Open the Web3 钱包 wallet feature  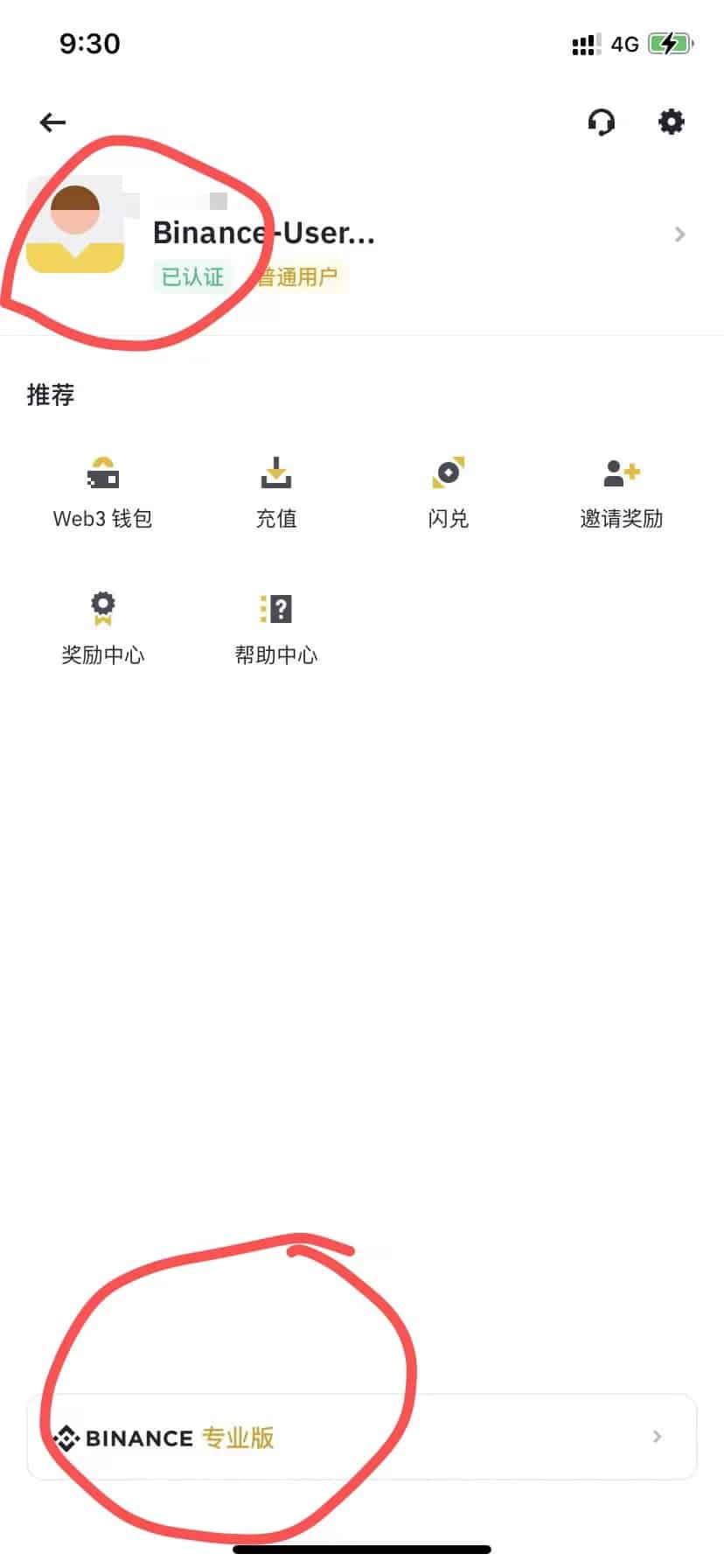click(x=102, y=490)
